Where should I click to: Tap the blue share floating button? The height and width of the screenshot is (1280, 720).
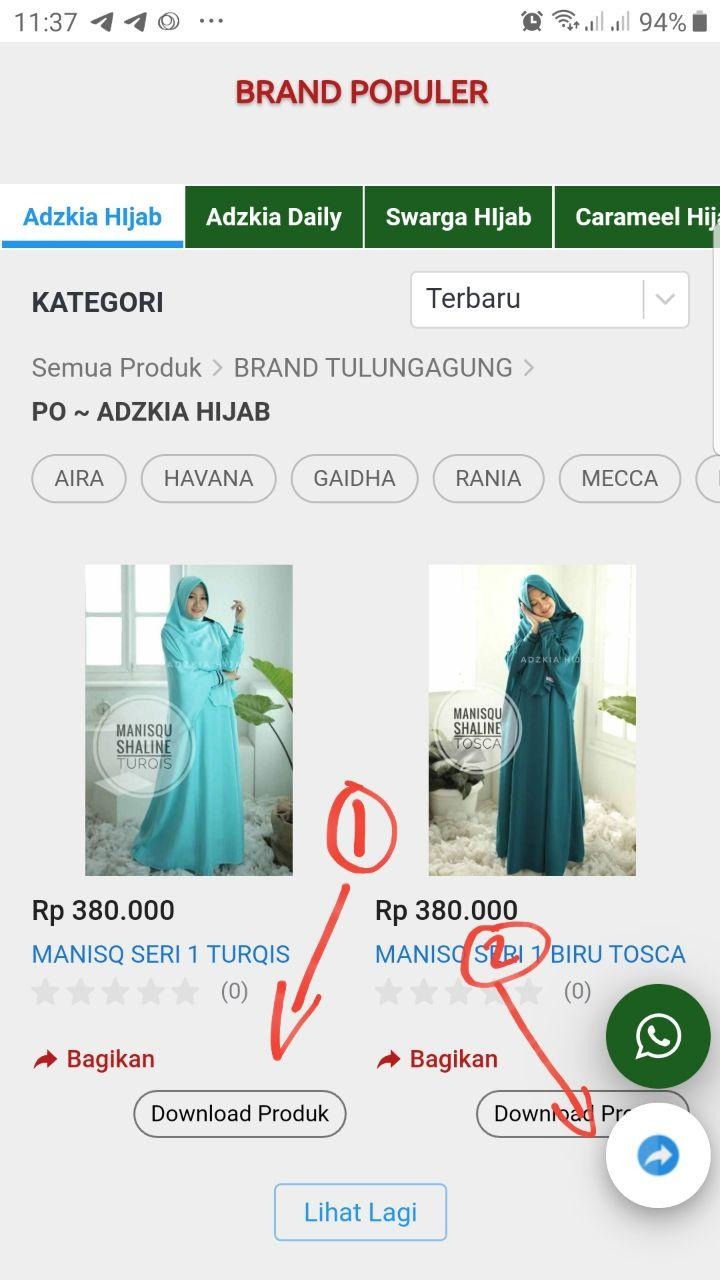coord(658,1156)
